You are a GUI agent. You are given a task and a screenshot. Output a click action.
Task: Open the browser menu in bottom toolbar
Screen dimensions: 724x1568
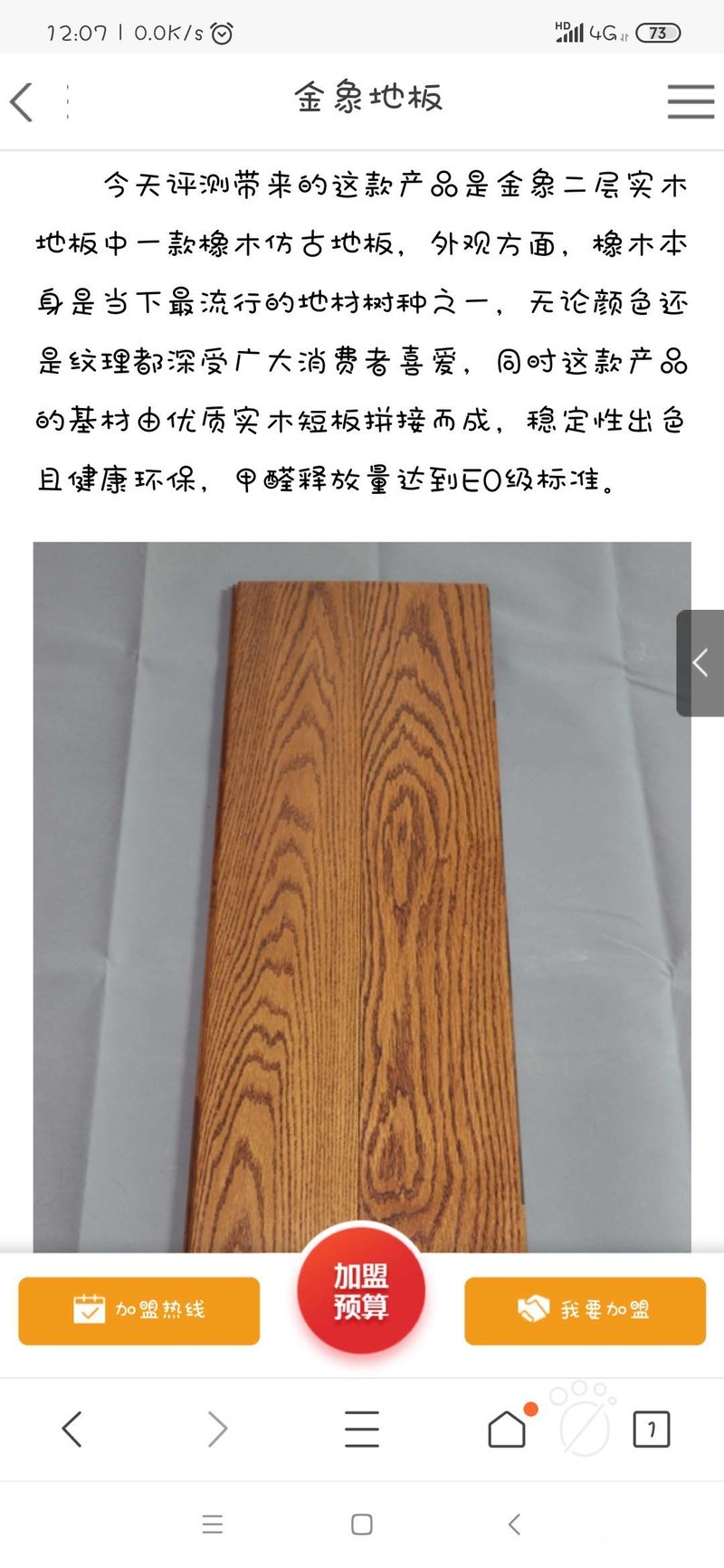[362, 1430]
